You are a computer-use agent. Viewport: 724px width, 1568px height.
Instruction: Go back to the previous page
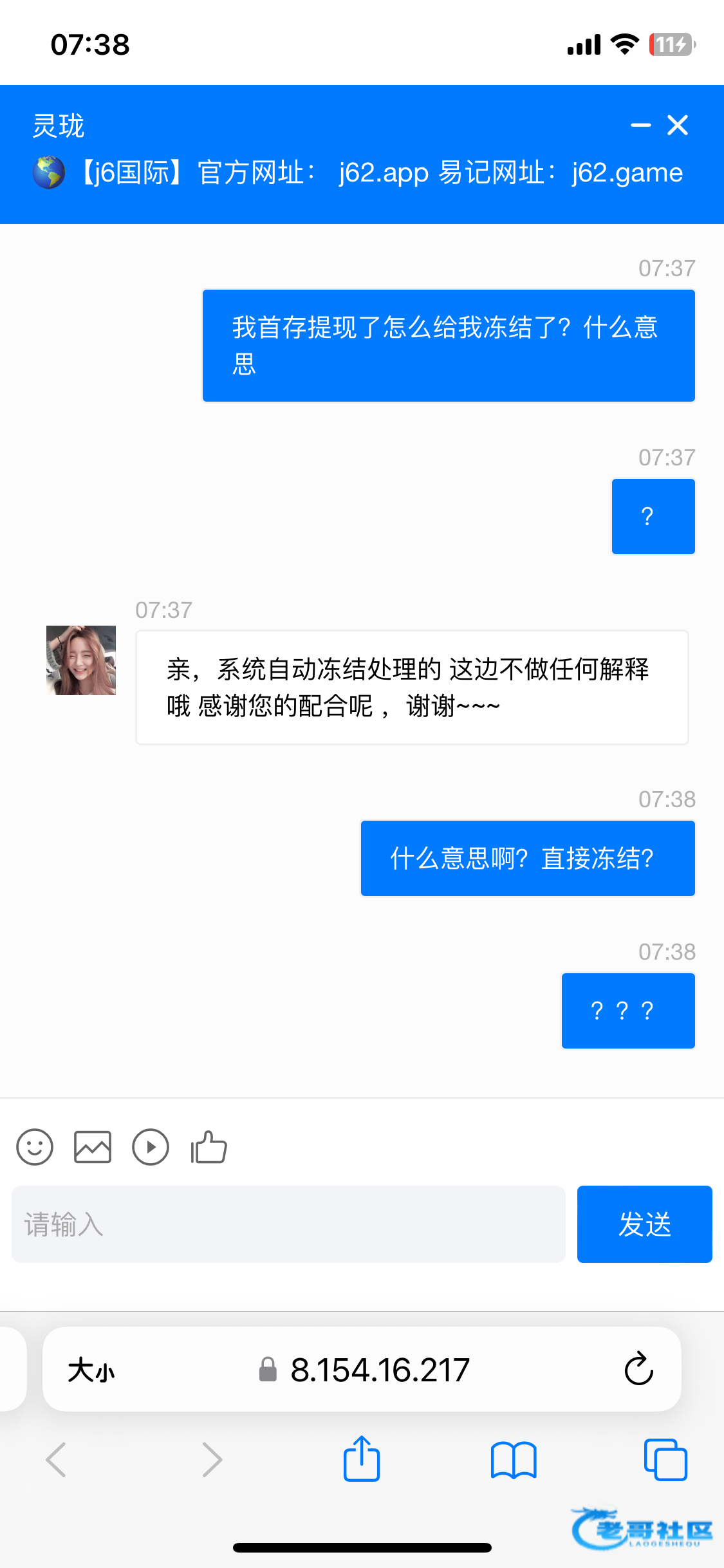pyautogui.click(x=57, y=1459)
